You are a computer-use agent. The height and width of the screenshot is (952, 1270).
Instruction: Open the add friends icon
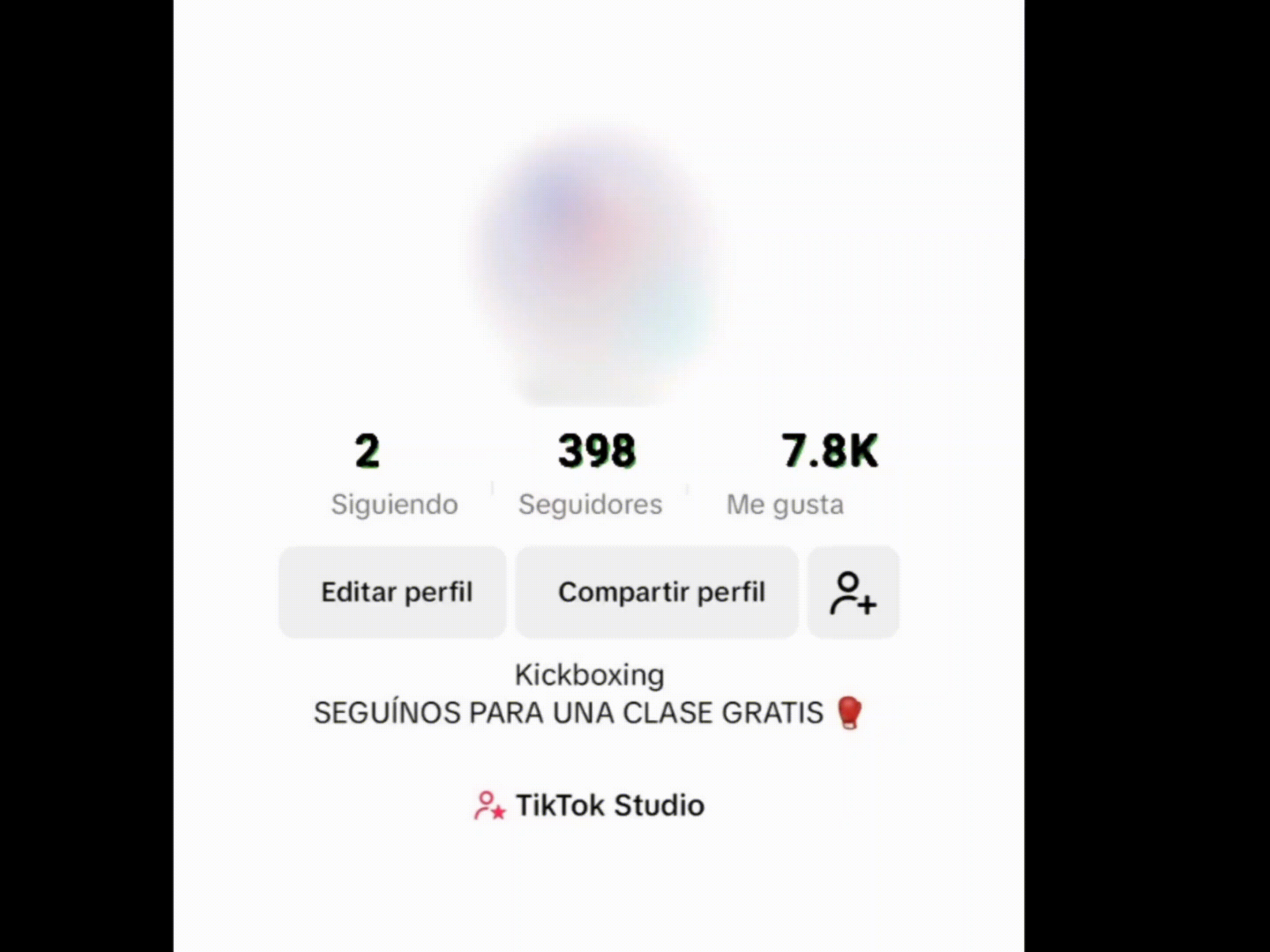click(x=852, y=592)
